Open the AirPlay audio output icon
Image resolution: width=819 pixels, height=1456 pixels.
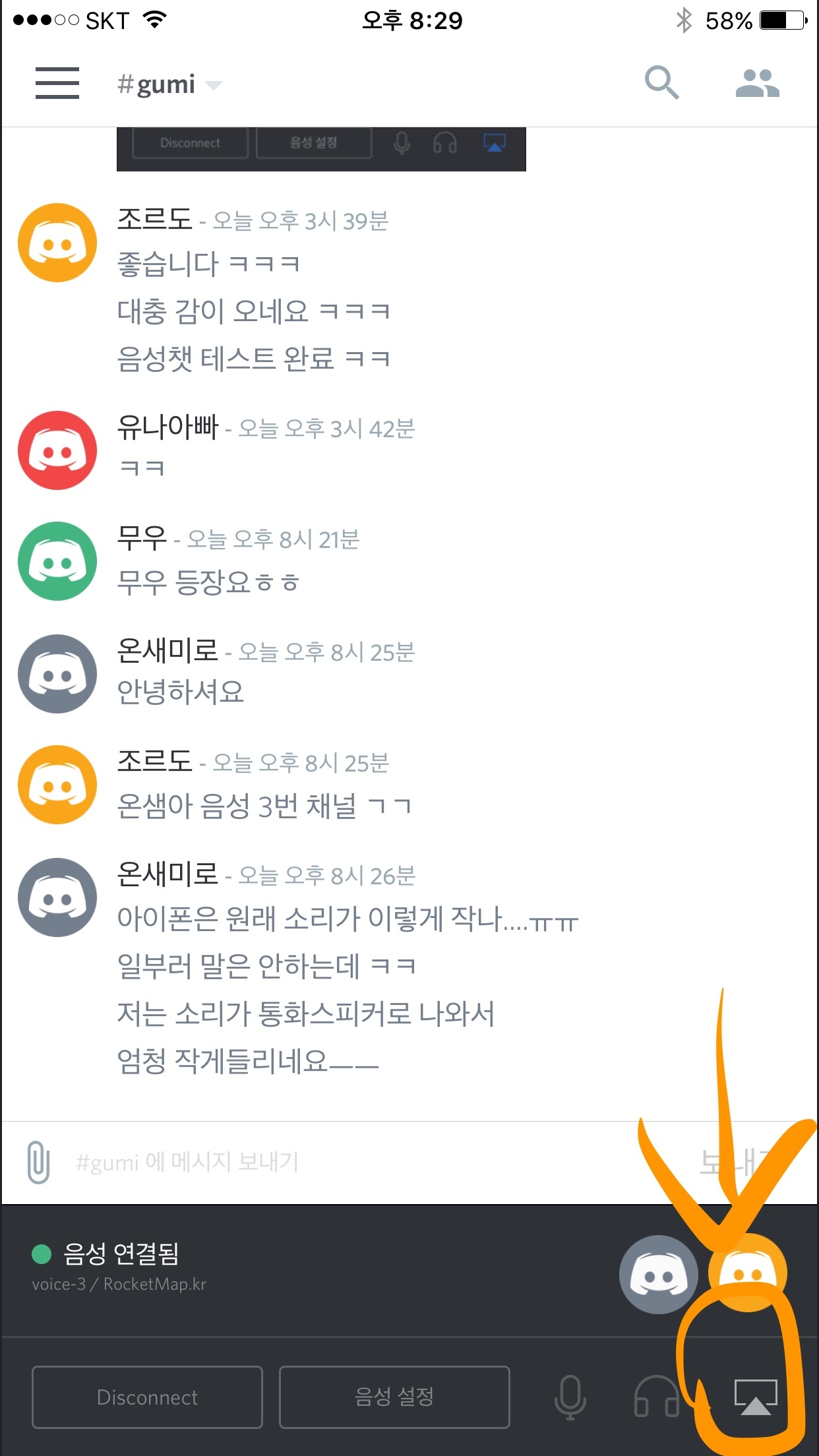[756, 1397]
